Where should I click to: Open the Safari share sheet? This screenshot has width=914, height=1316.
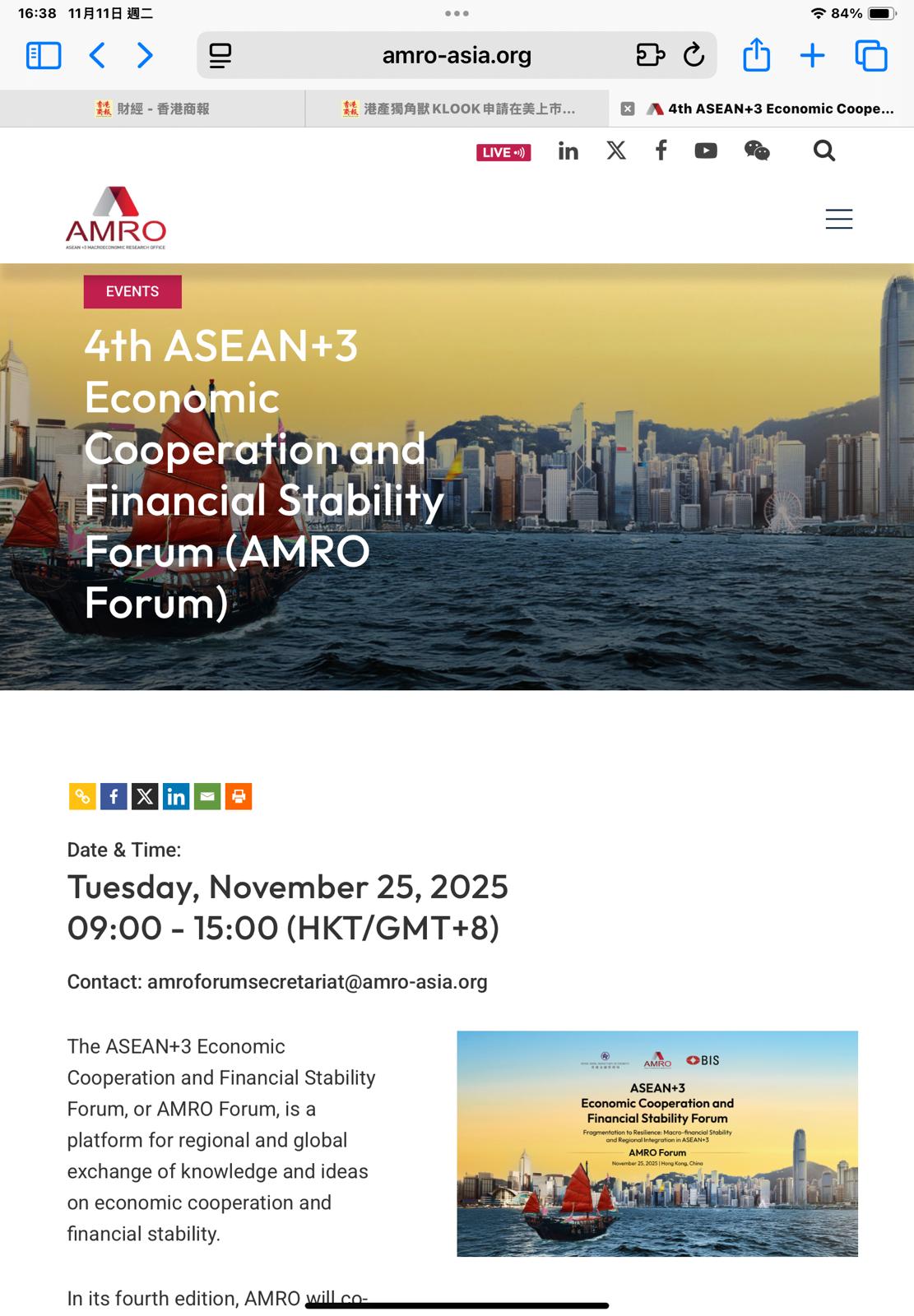pyautogui.click(x=756, y=56)
